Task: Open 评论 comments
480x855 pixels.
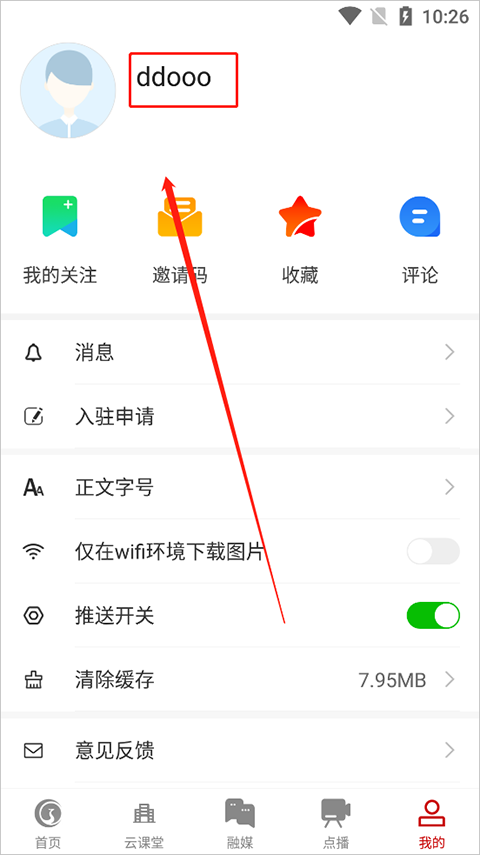Action: click(420, 240)
